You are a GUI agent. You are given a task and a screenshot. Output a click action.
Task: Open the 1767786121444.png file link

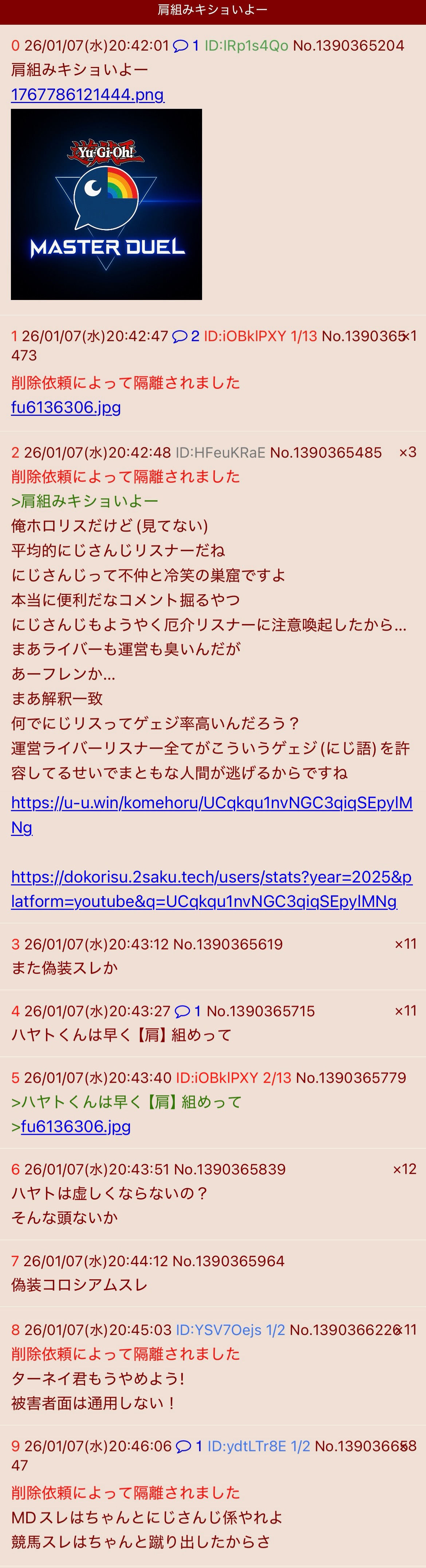tap(87, 94)
